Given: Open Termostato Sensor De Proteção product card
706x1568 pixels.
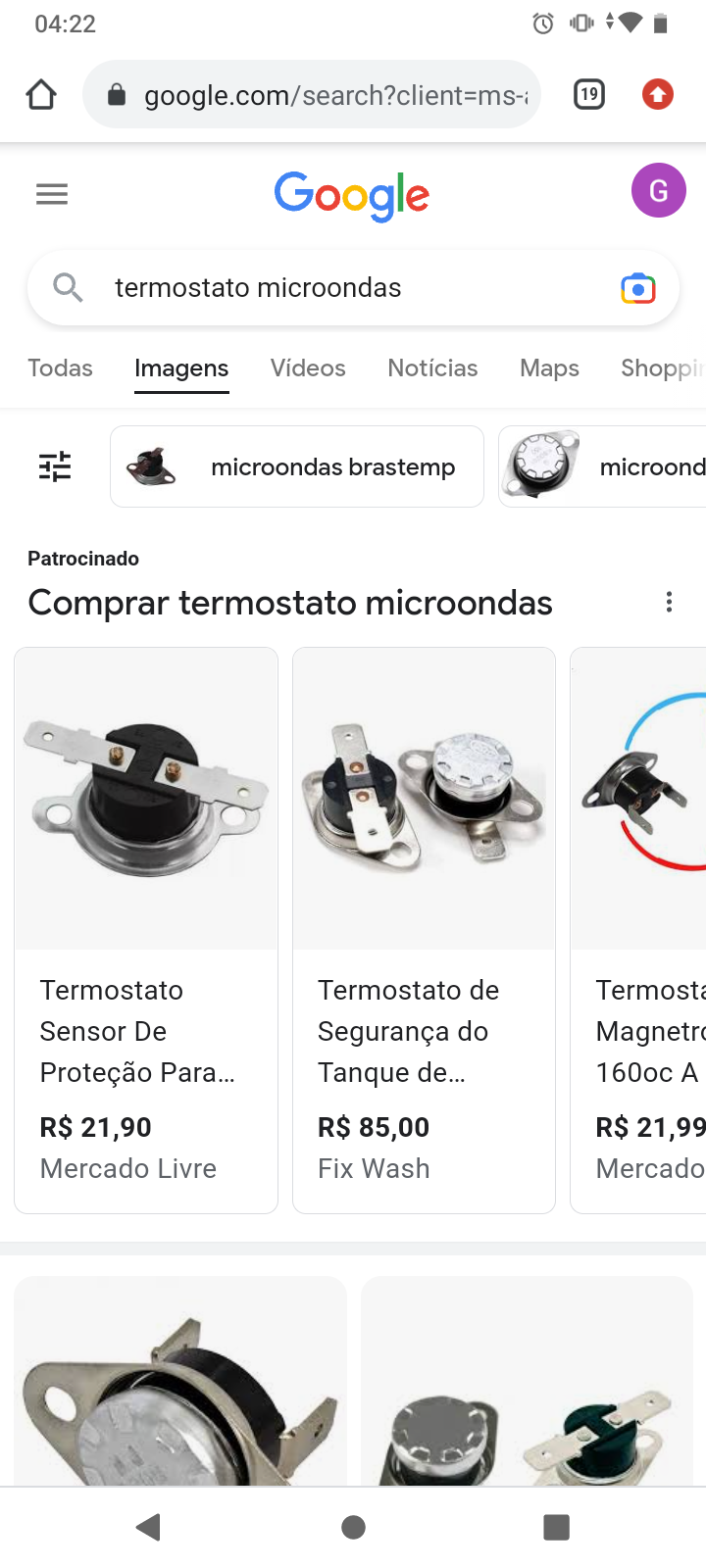Looking at the screenshot, I should (146, 930).
